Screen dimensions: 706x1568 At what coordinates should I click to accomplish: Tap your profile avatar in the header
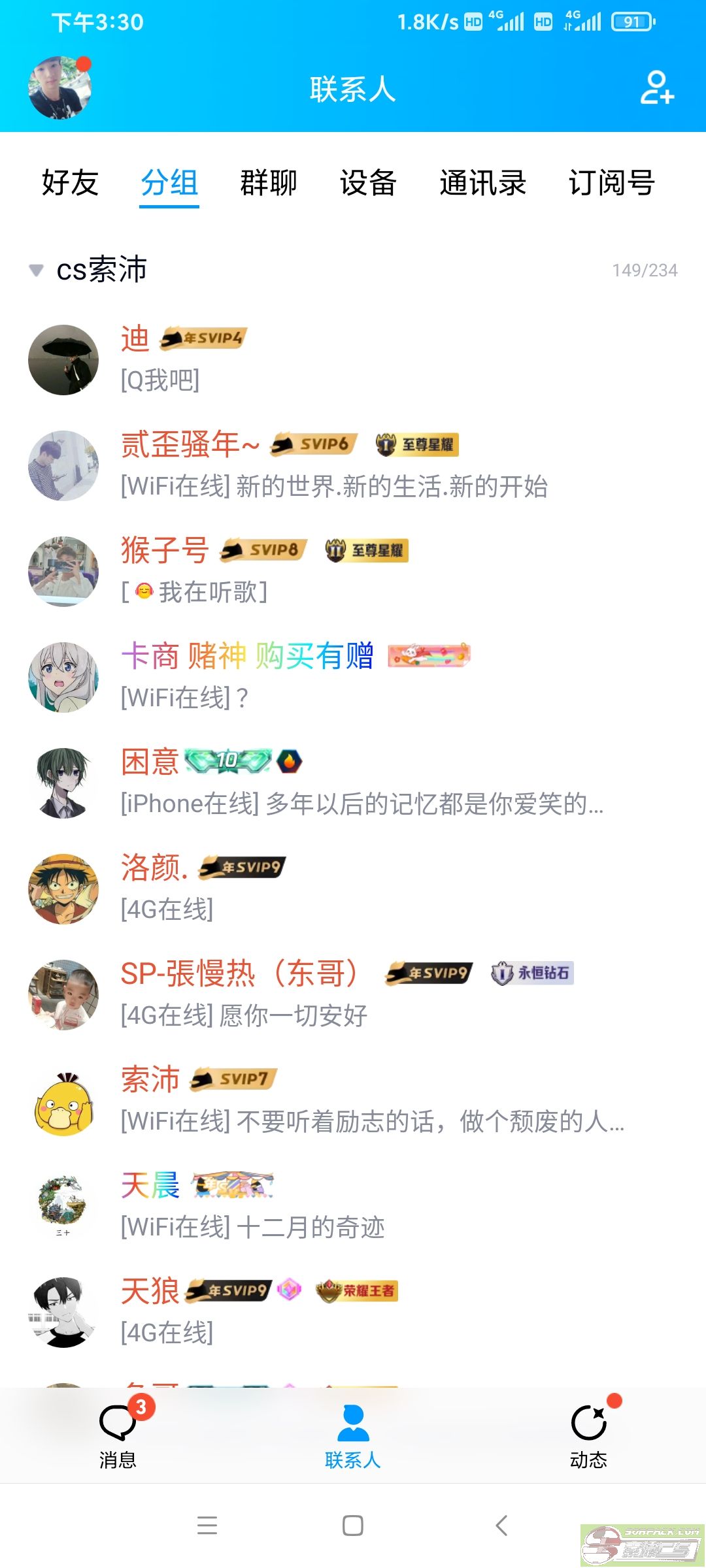click(x=59, y=88)
